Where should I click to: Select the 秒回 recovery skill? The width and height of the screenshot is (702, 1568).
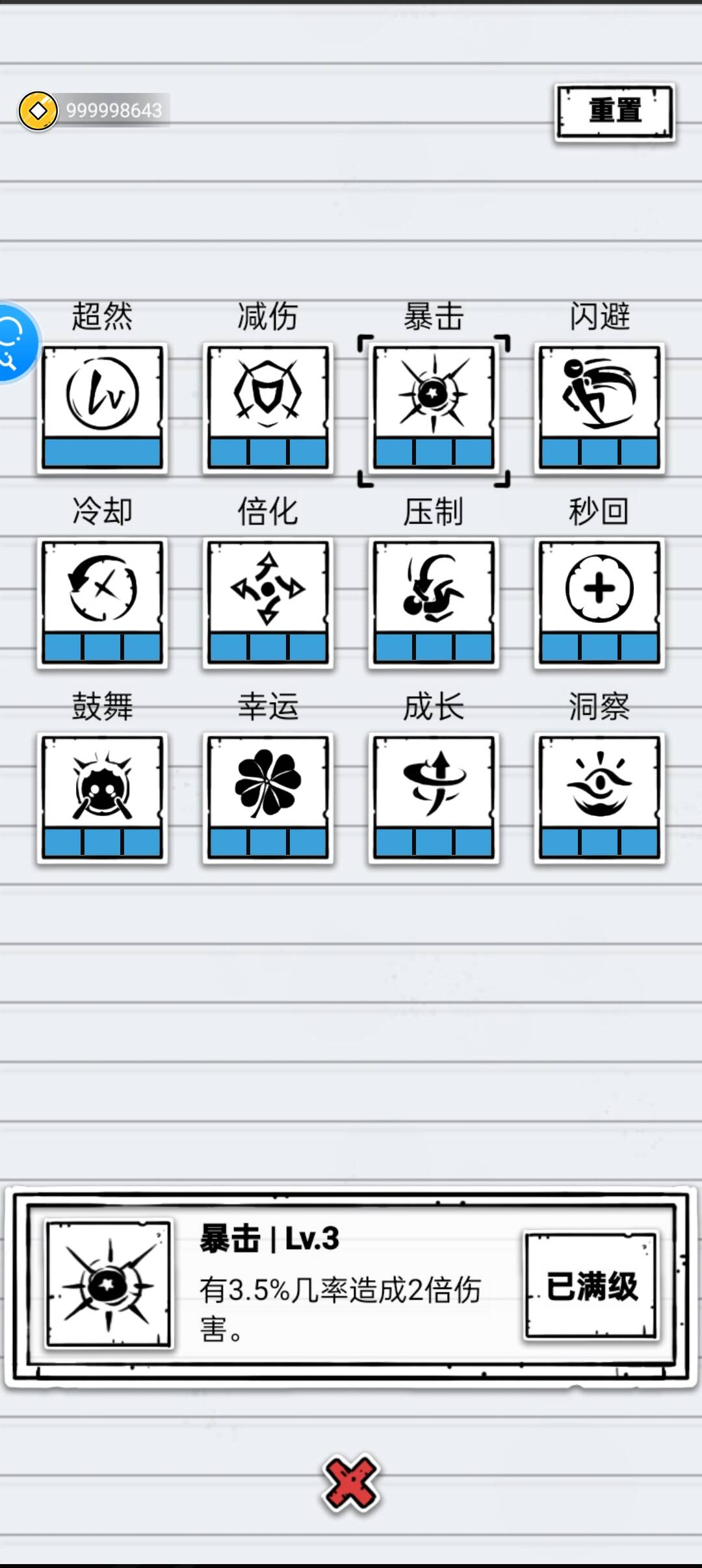coord(599,603)
